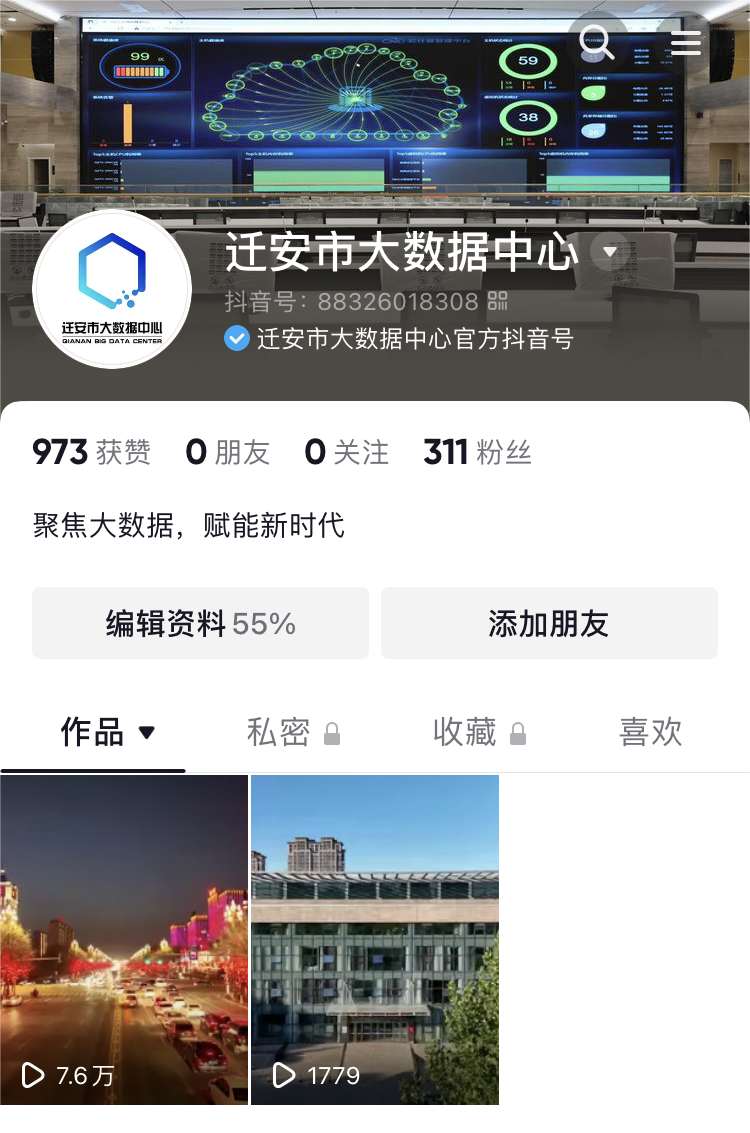Tap 编辑资料 to edit the profile
Image resolution: width=750 pixels, height=1133 pixels.
pos(200,624)
